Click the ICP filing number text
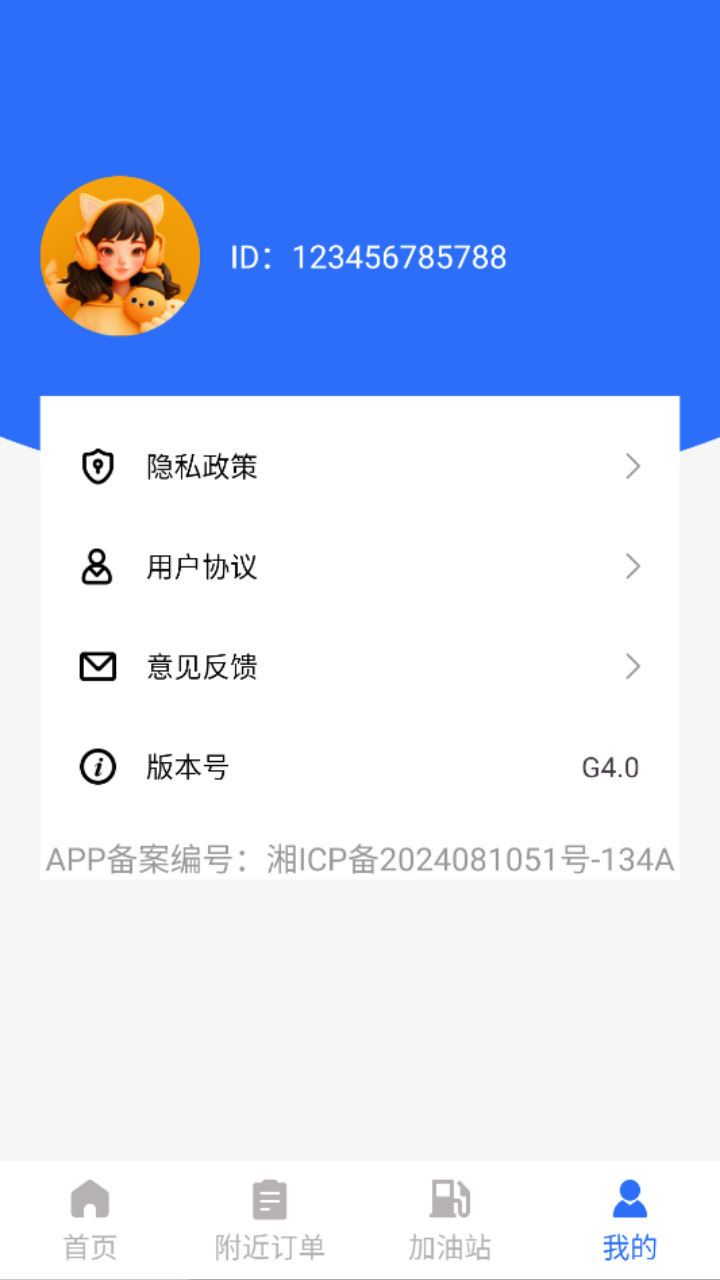This screenshot has width=720, height=1280. 360,858
